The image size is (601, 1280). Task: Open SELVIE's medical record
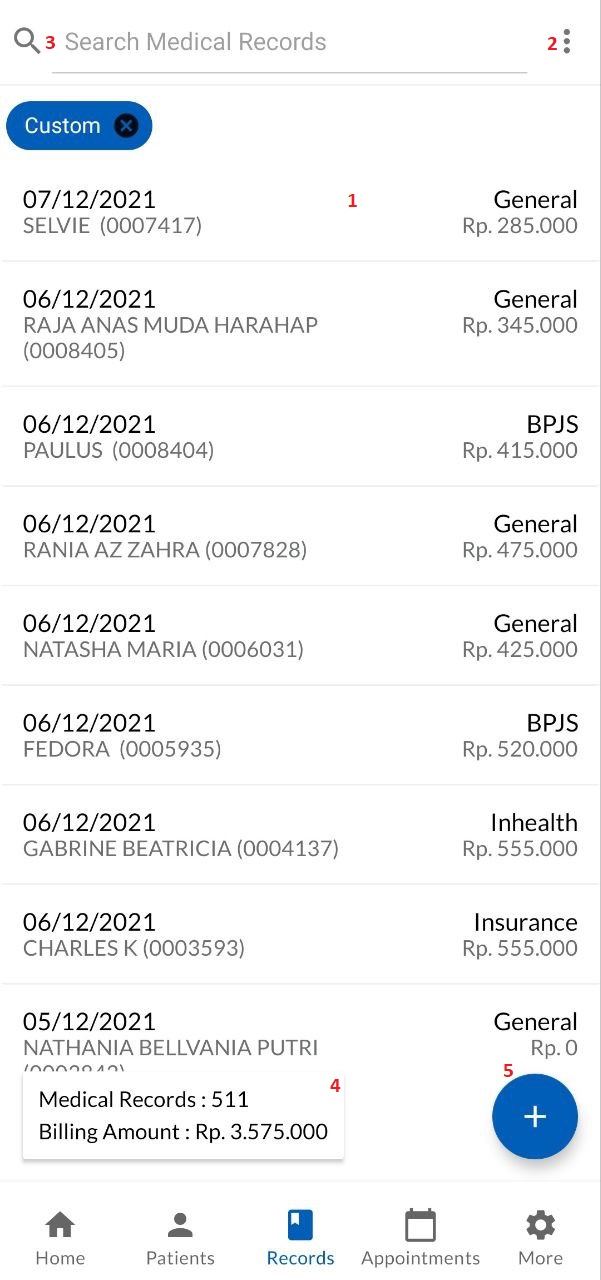pyautogui.click(x=300, y=212)
